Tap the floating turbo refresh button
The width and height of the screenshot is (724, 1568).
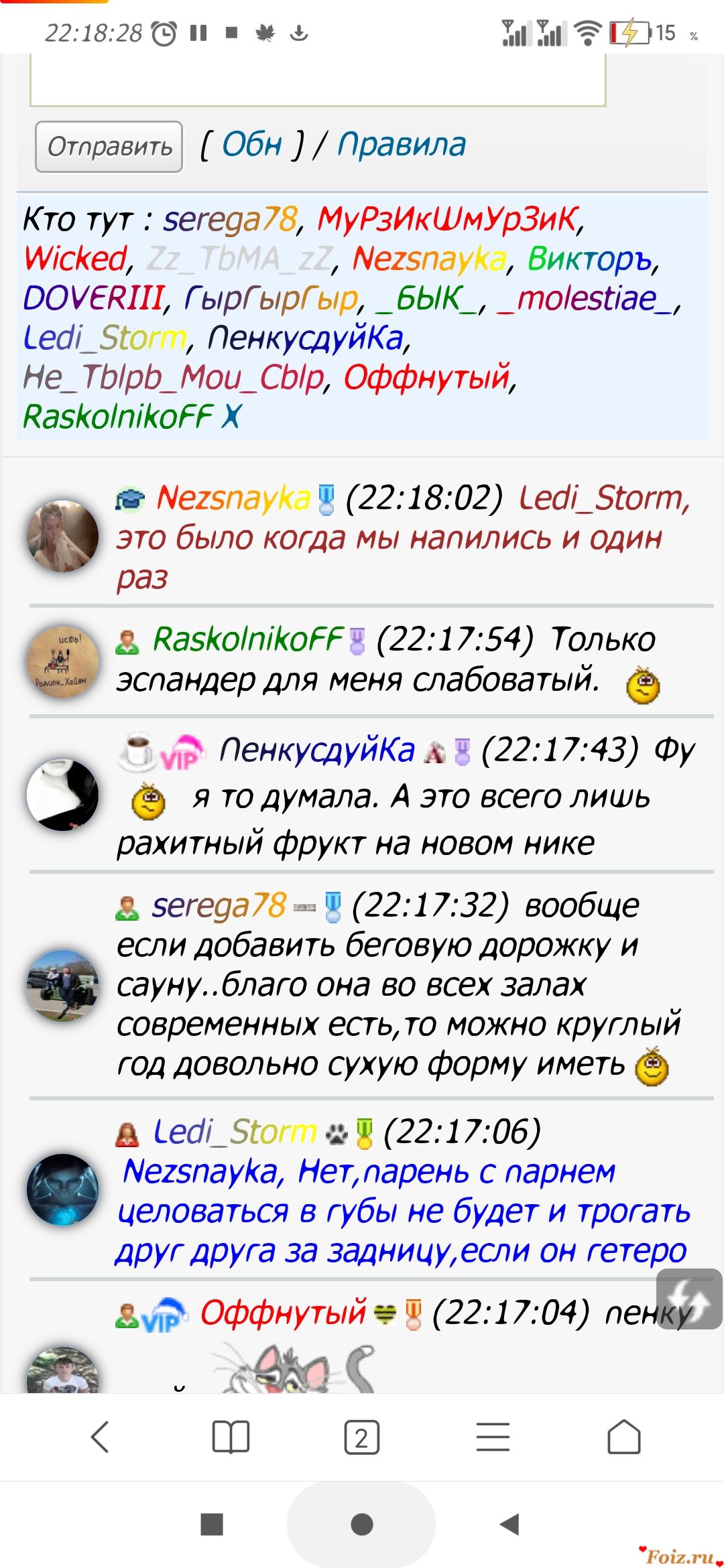coord(688,1299)
